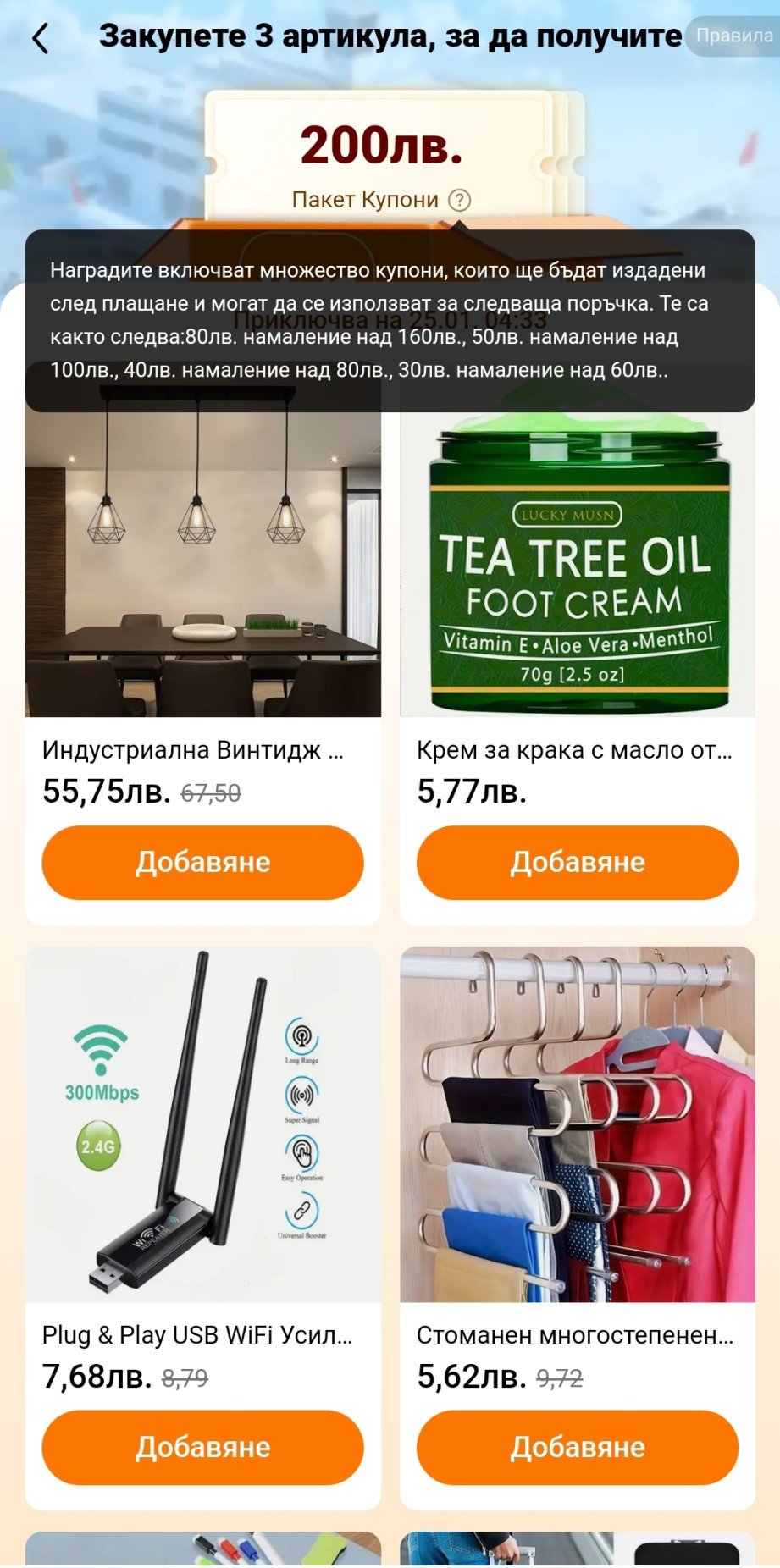The height and width of the screenshot is (1568, 780).
Task: View the Стоманен многостепенен hanger product
Action: coord(577,1124)
